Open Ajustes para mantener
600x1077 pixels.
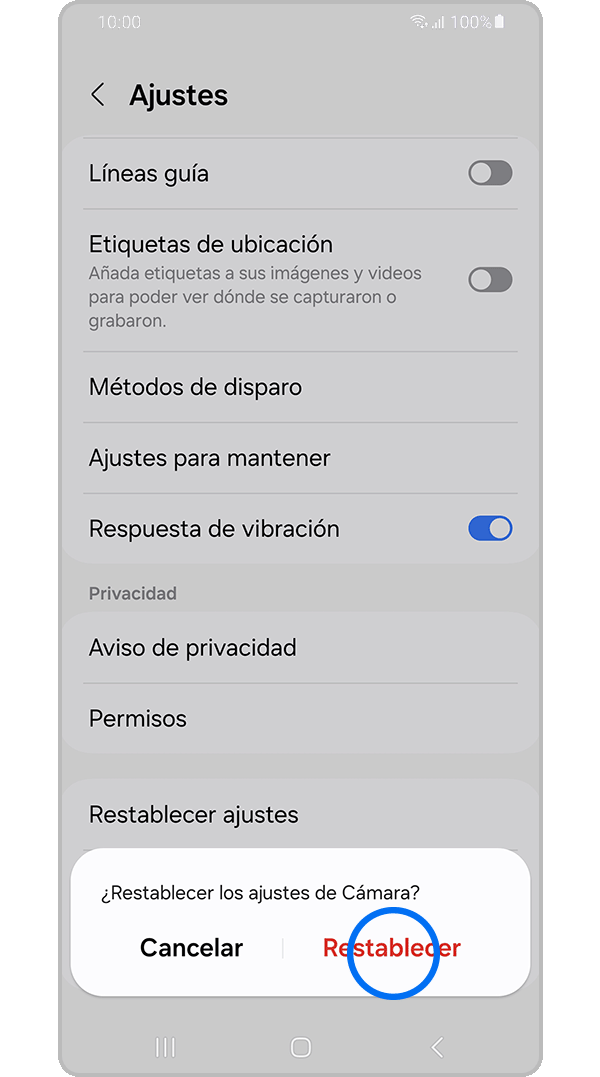click(x=300, y=458)
